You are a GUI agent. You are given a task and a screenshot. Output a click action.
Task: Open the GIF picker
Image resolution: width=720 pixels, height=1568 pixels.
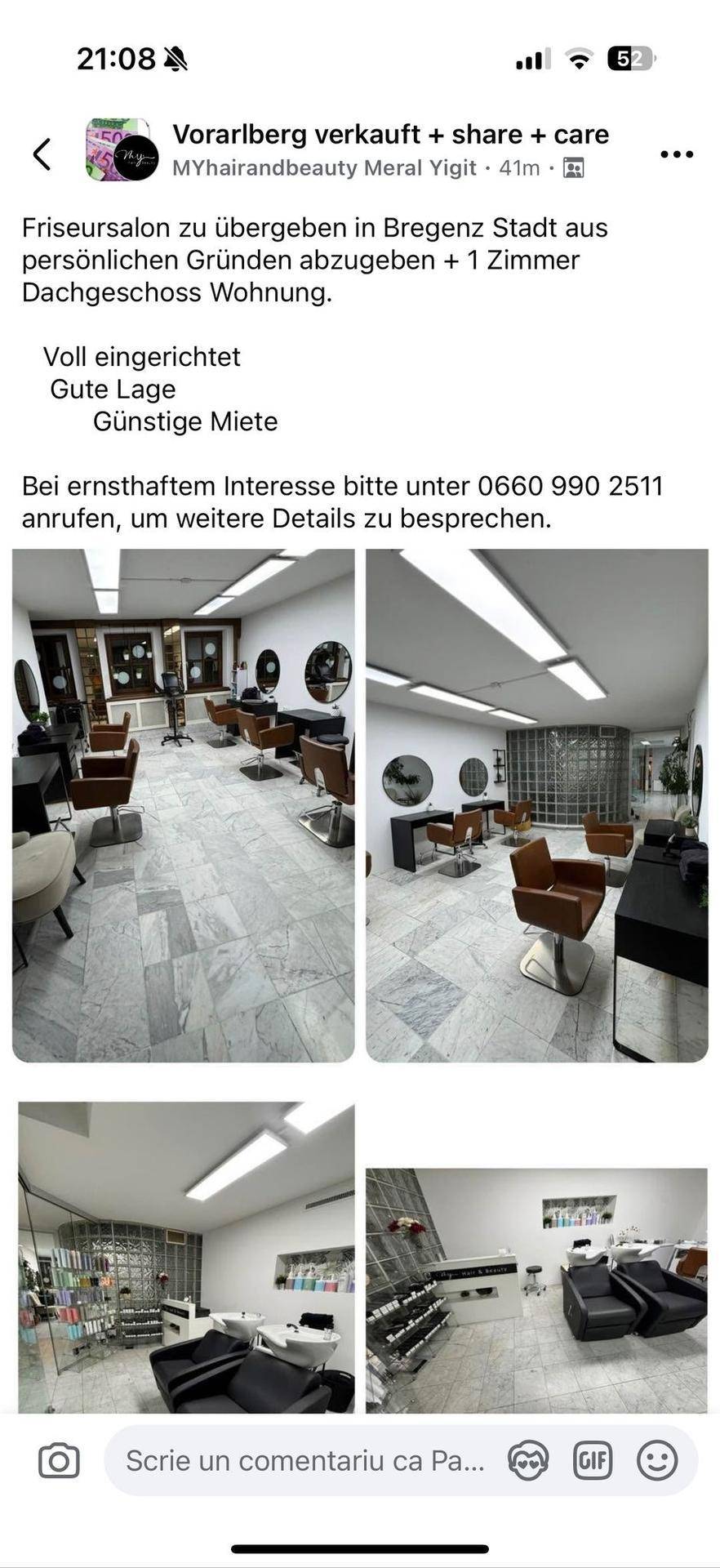pyautogui.click(x=593, y=1461)
